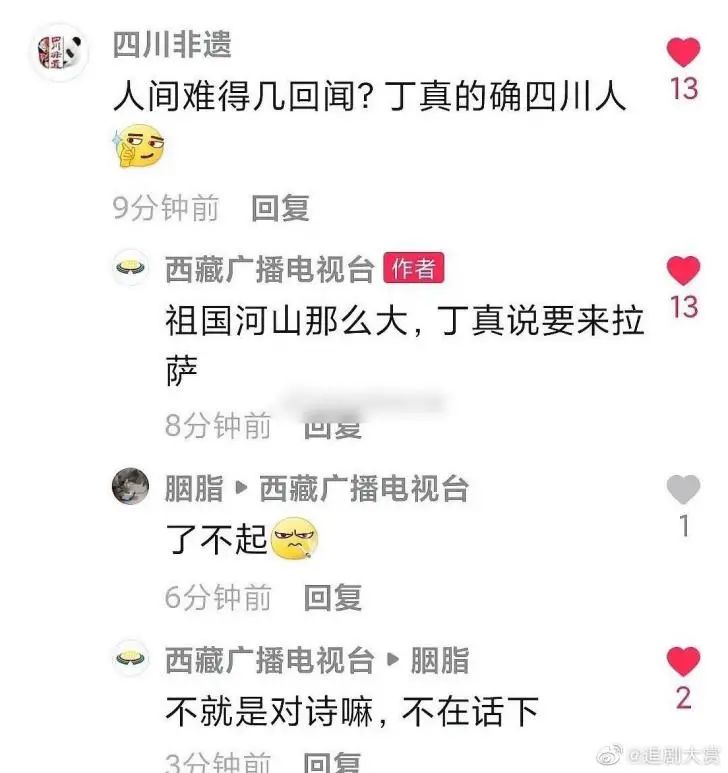Like the comment by 四川非遗
The width and height of the screenshot is (728, 773).
tap(684, 52)
